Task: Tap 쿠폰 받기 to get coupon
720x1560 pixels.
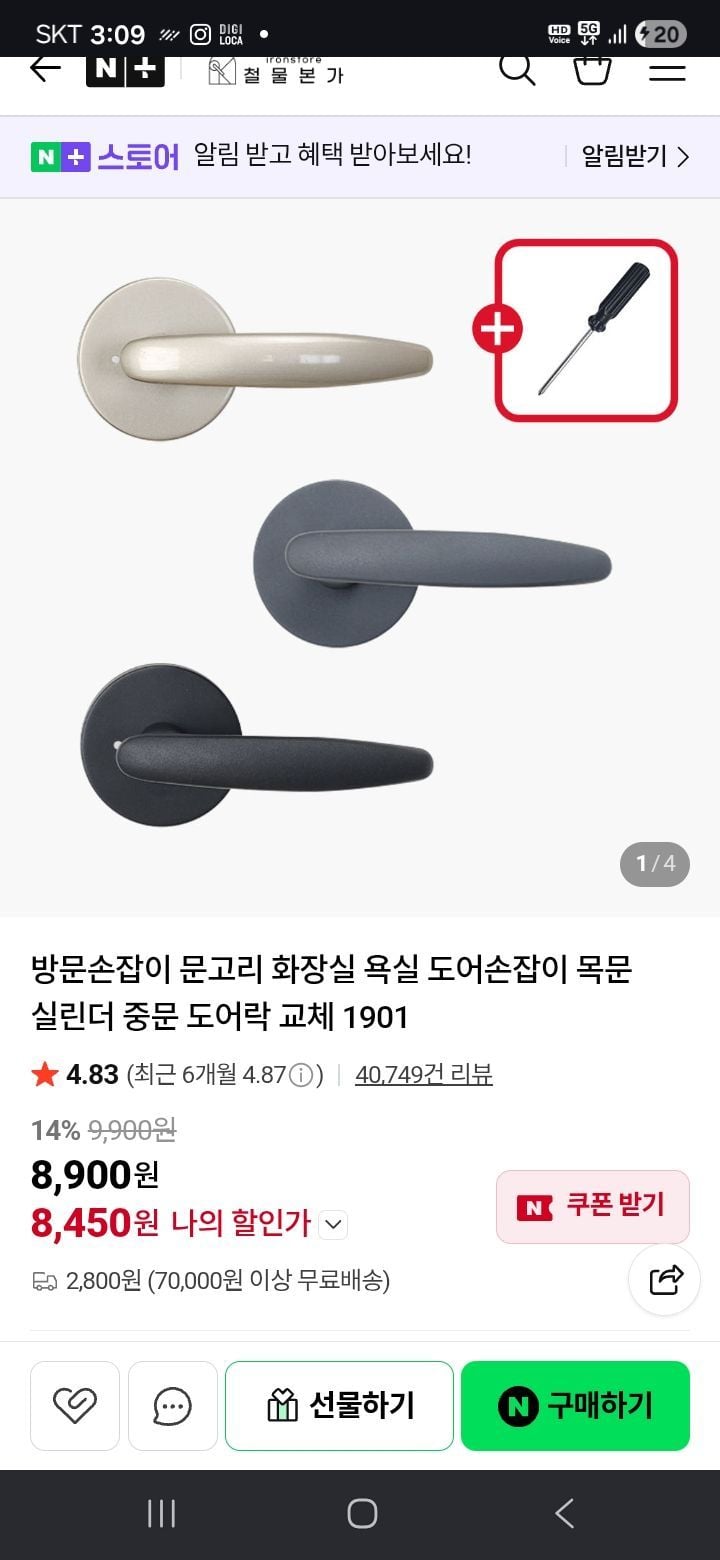Action: pos(592,1207)
